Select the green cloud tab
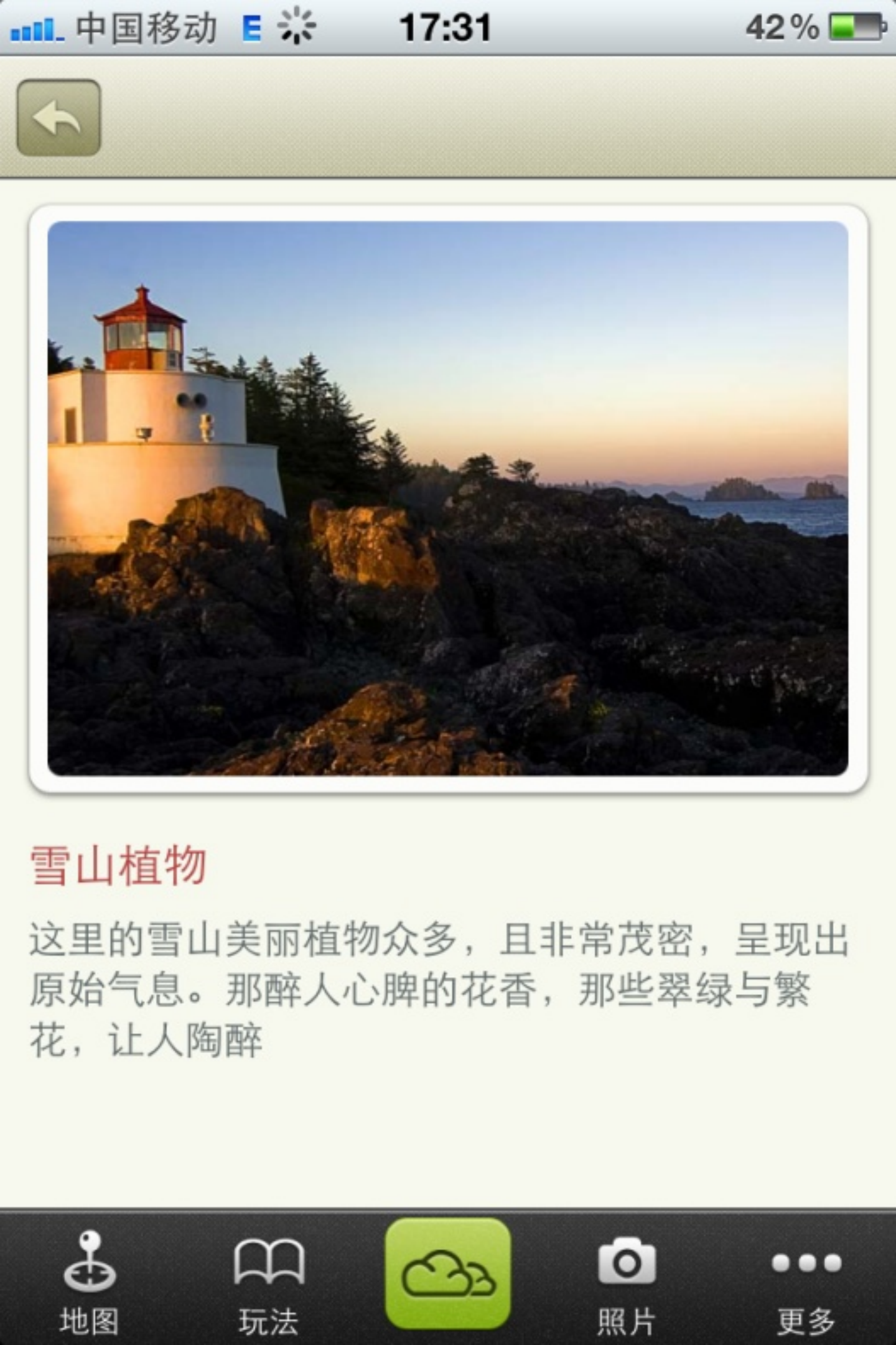Image resolution: width=896 pixels, height=1345 pixels. coord(448,1273)
